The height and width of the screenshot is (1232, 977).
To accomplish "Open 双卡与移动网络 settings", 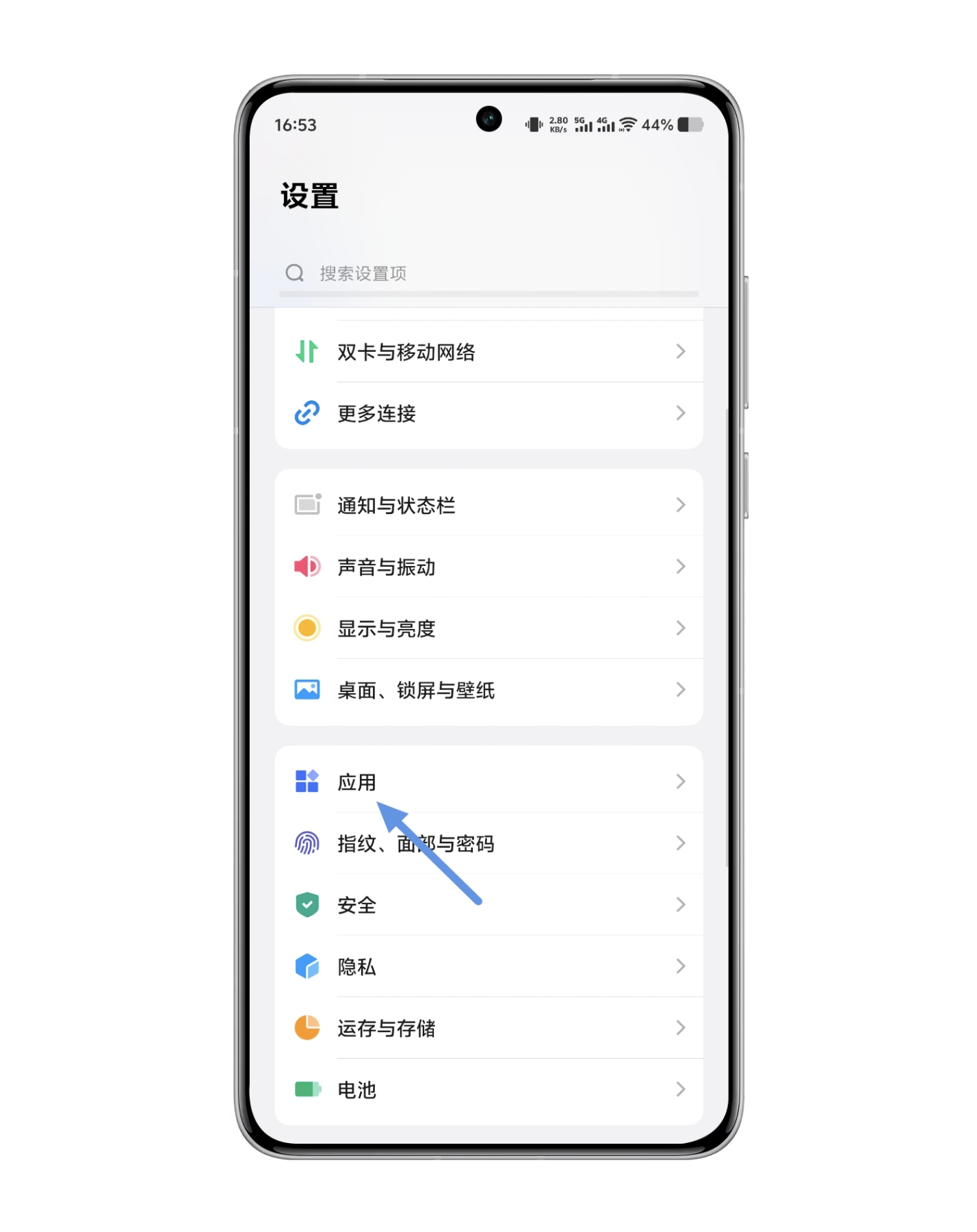I will coord(487,352).
